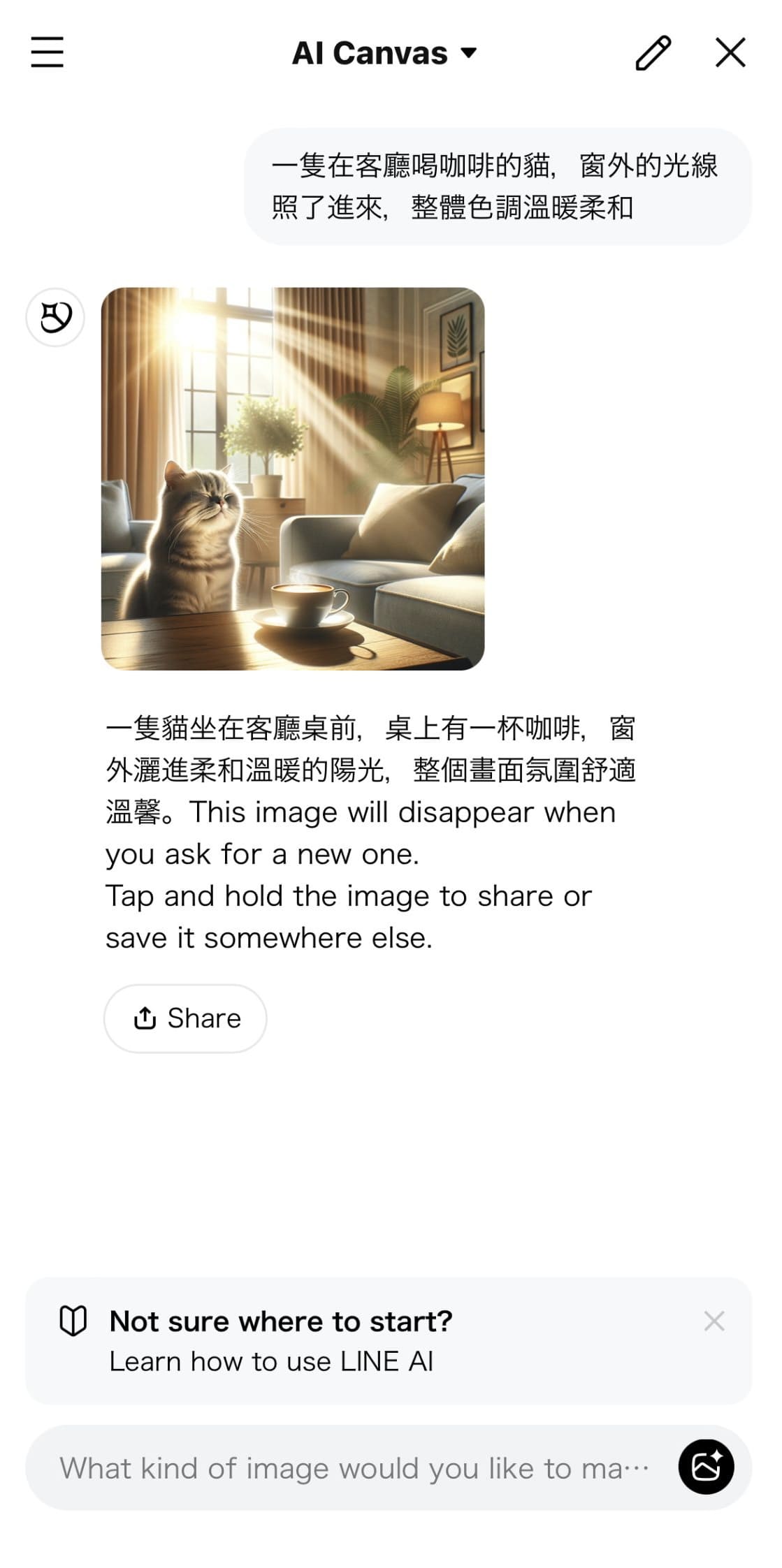782x1568 pixels.
Task: Dismiss the Not sure where to start banner
Action: tap(714, 1321)
